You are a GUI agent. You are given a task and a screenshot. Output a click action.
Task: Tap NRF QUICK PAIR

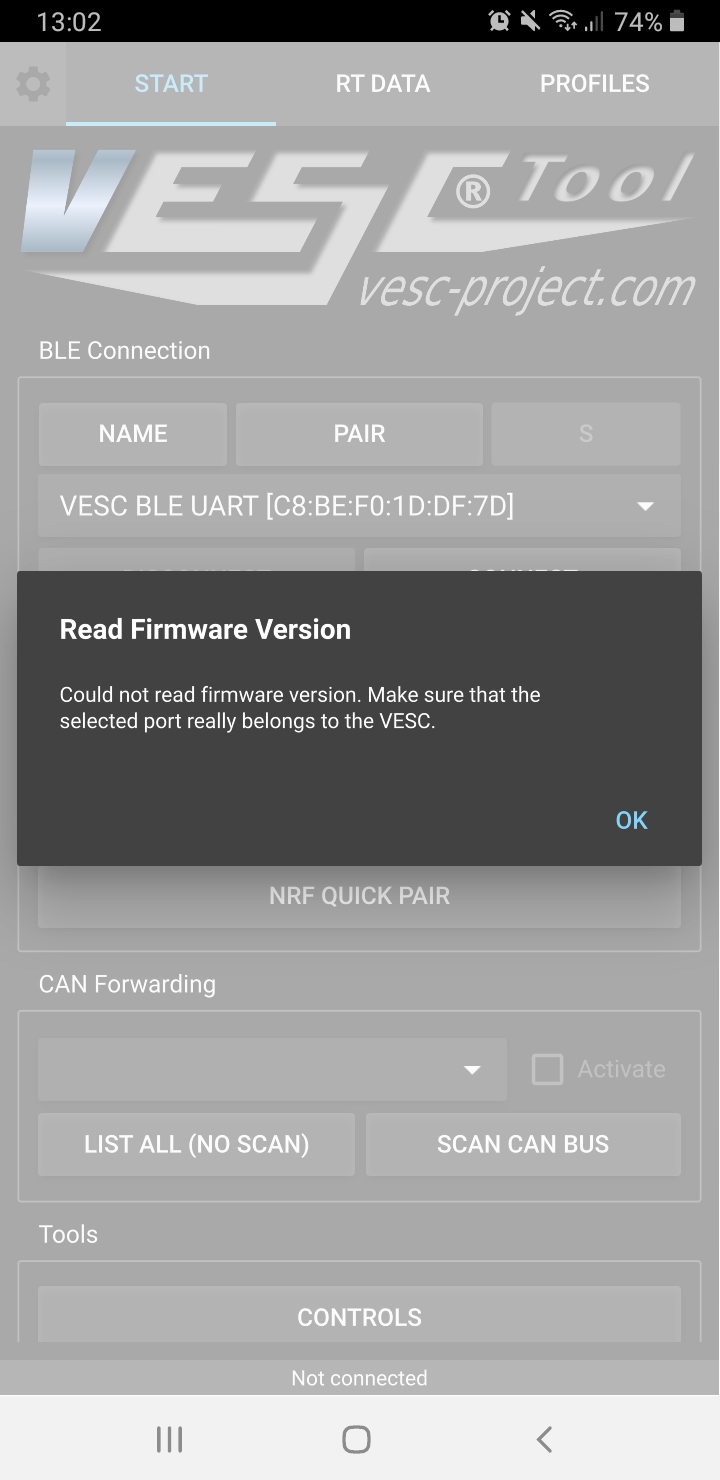point(360,896)
